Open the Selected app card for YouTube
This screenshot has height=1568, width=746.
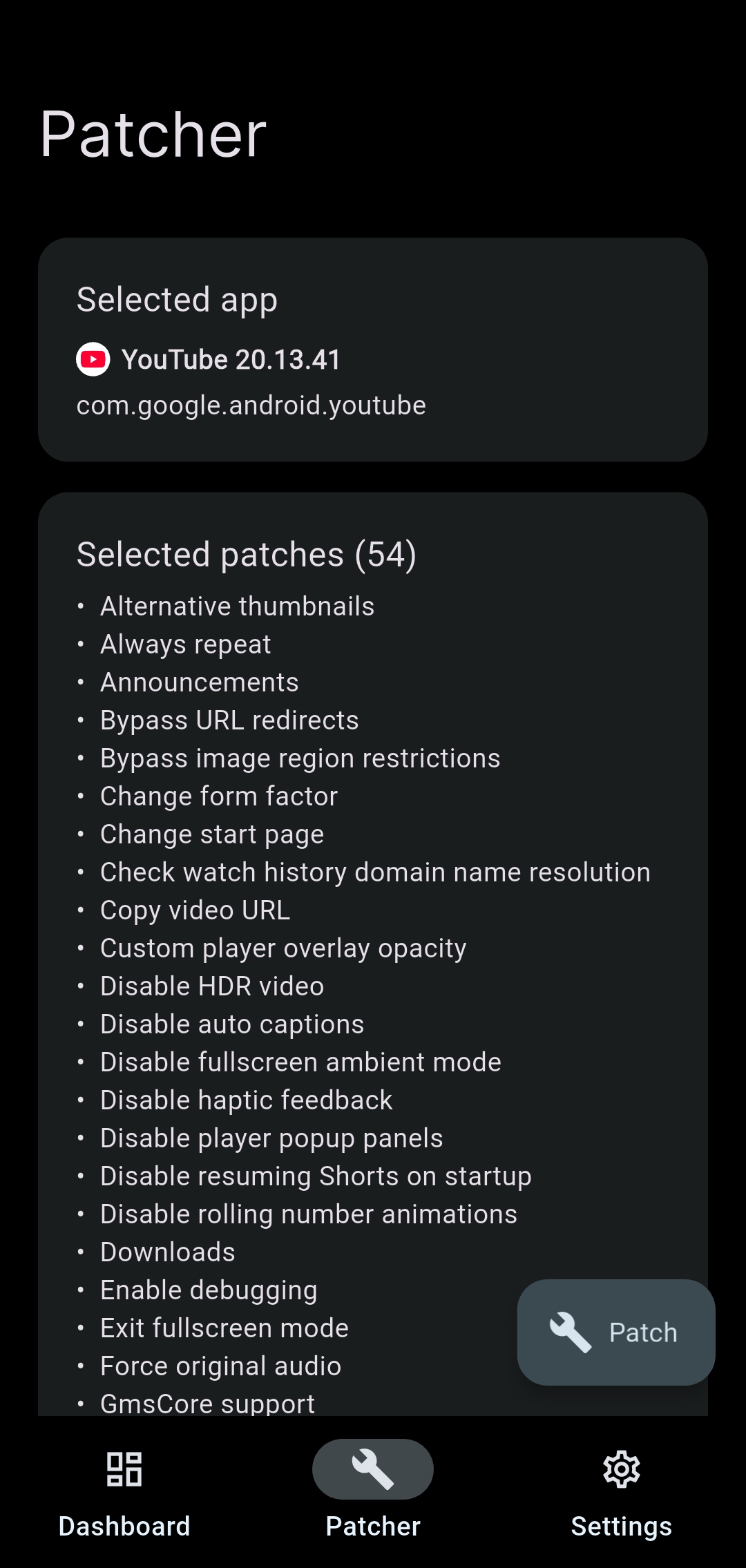373,350
